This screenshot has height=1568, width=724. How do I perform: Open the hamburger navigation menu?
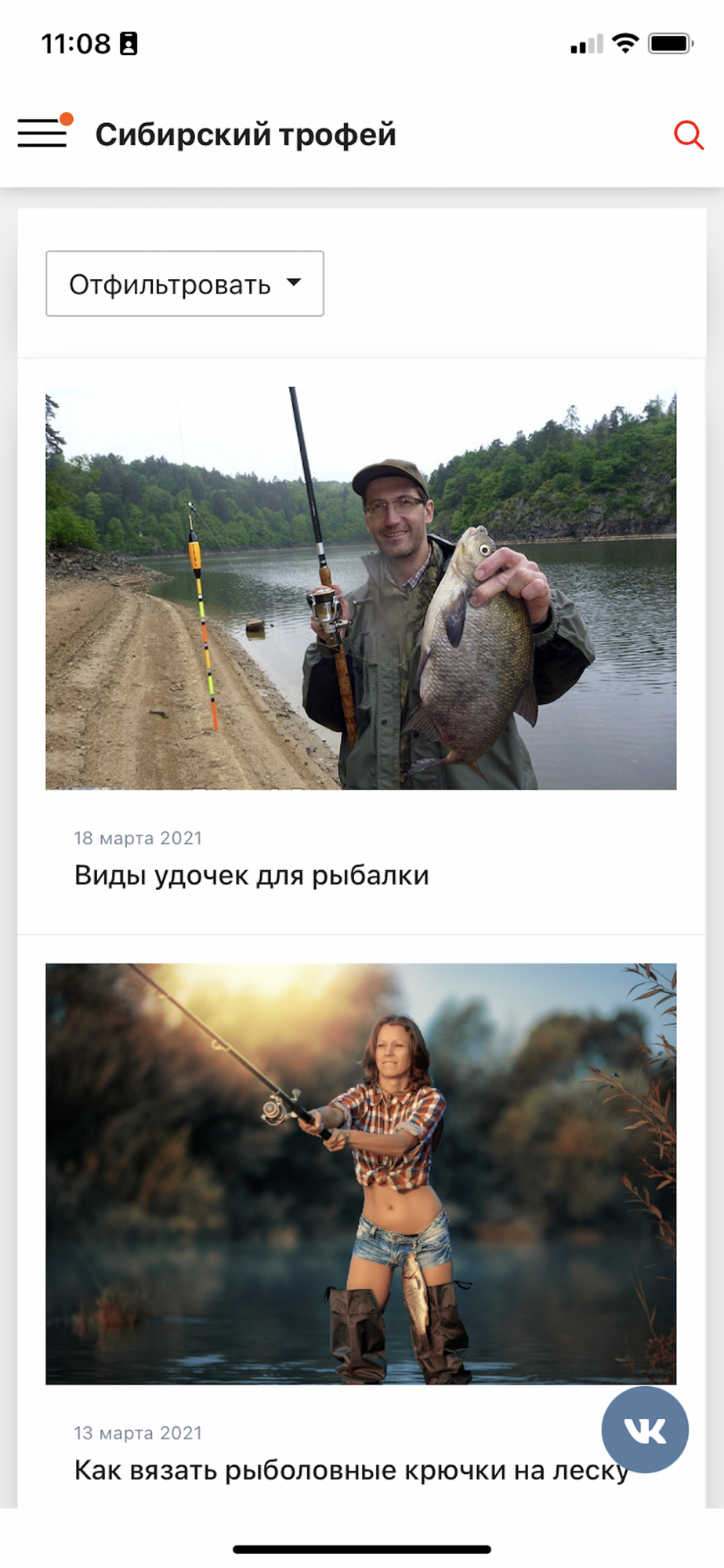(x=42, y=133)
